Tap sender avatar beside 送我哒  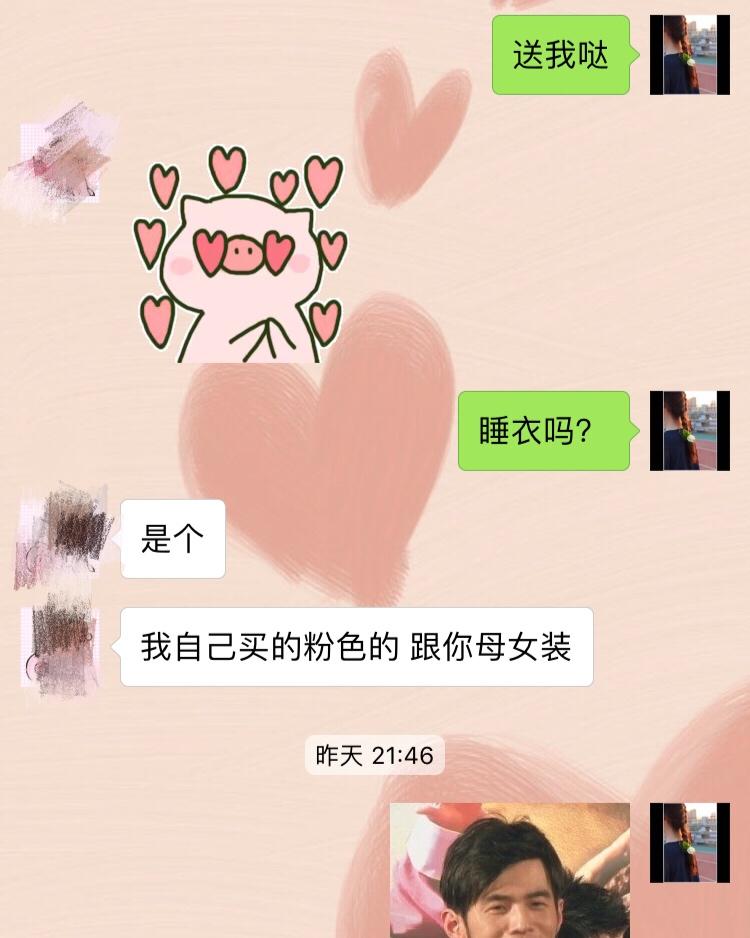click(690, 55)
